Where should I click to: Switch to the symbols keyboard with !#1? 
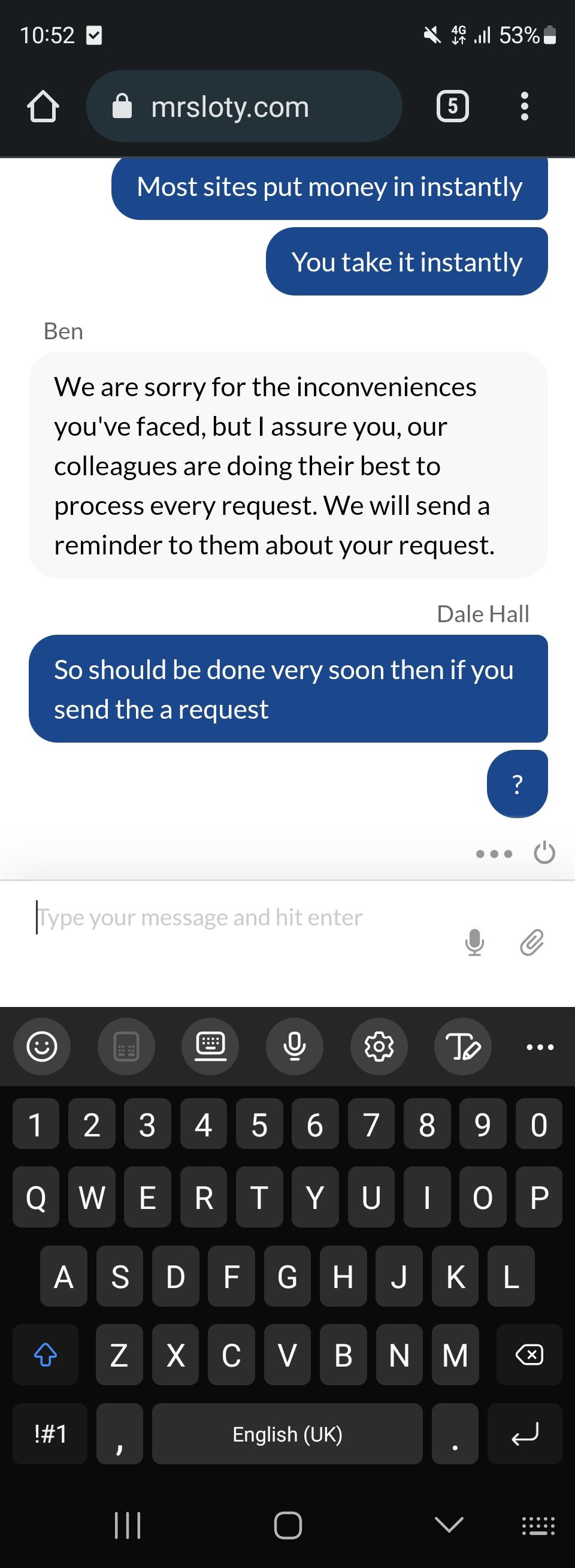tap(50, 1434)
